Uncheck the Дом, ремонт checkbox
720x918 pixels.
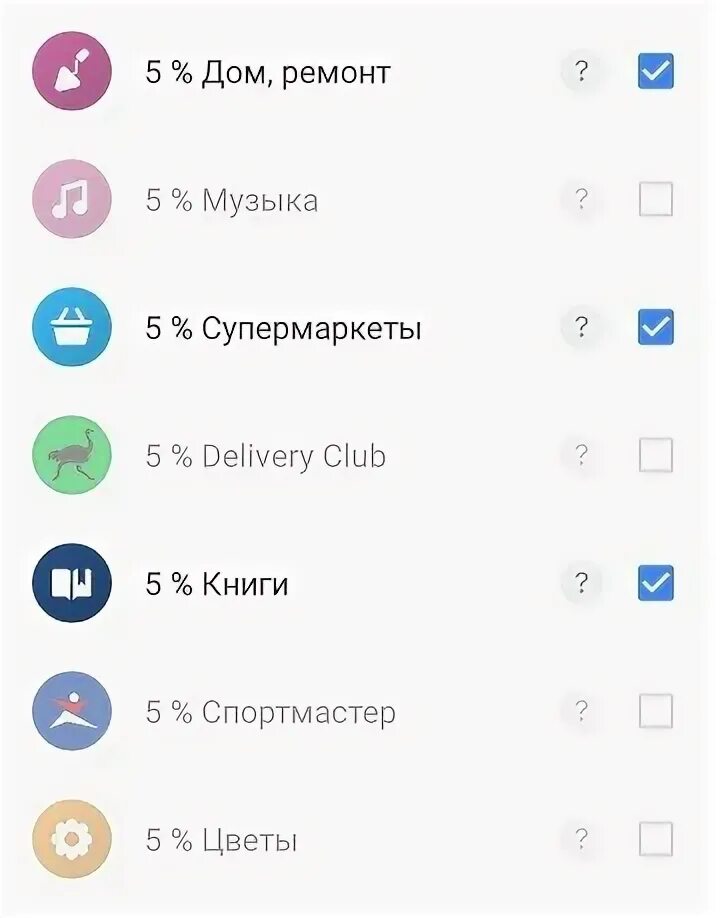[x=656, y=72]
